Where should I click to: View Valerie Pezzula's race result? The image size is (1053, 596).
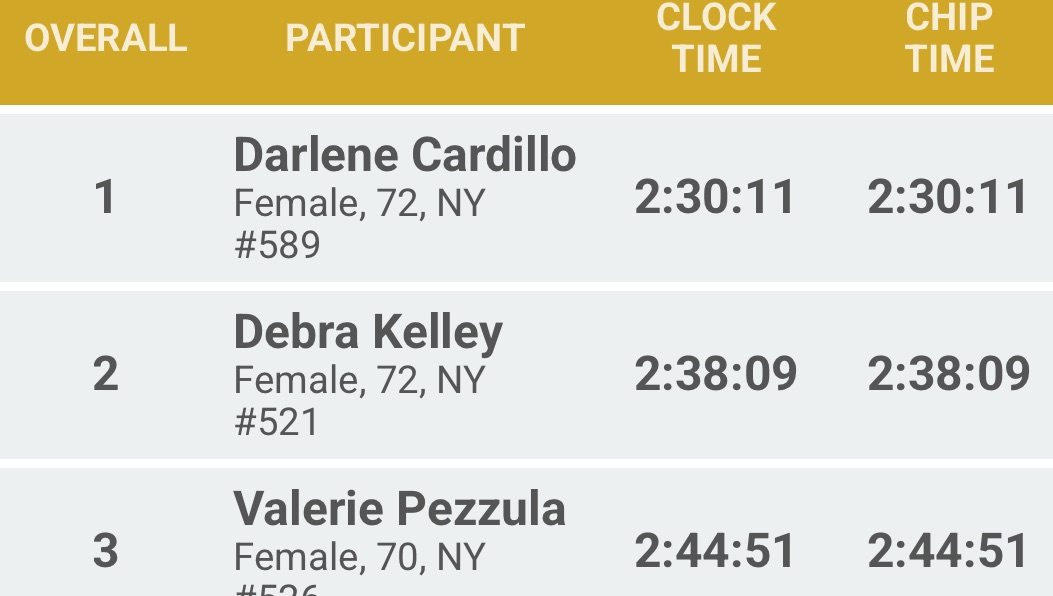399,510
